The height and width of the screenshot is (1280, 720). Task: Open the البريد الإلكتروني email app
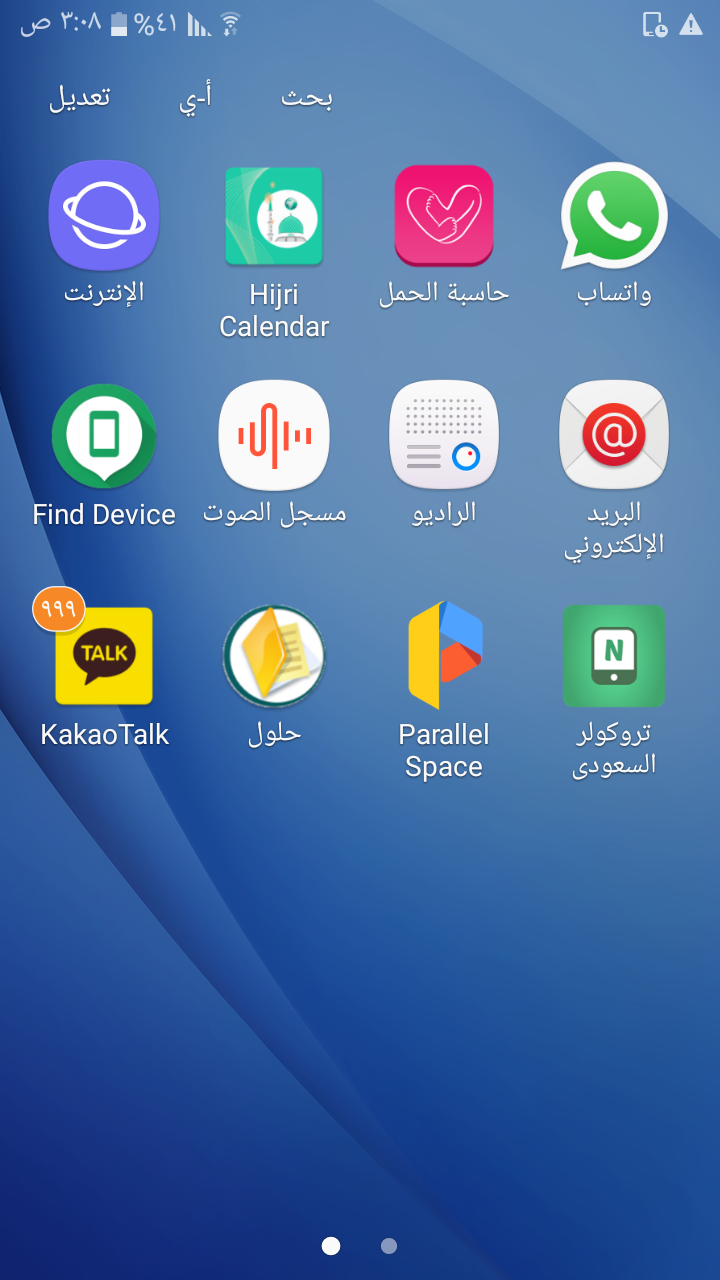[x=613, y=436]
